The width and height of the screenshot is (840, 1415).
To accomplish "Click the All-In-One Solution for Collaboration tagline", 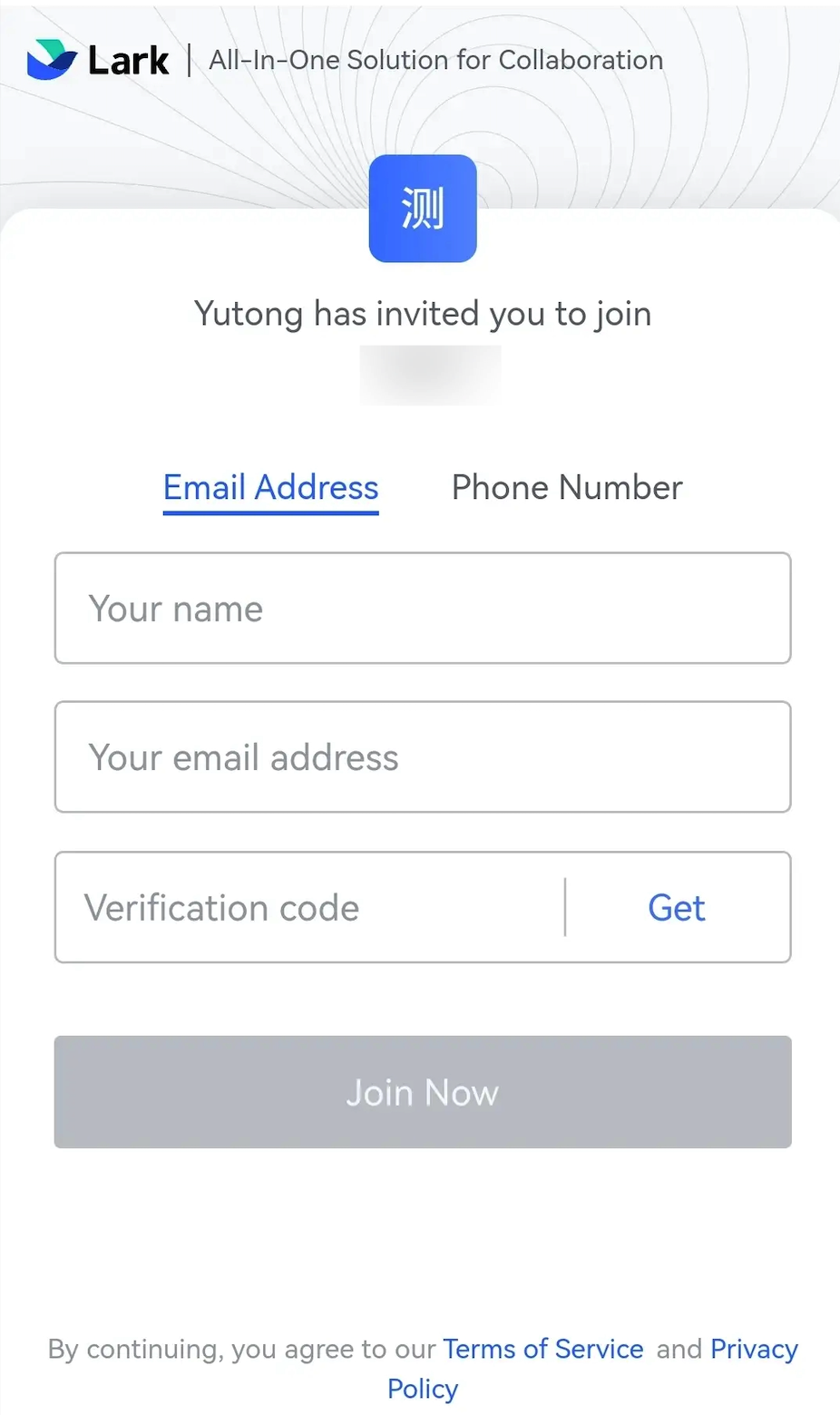I will 435,59.
